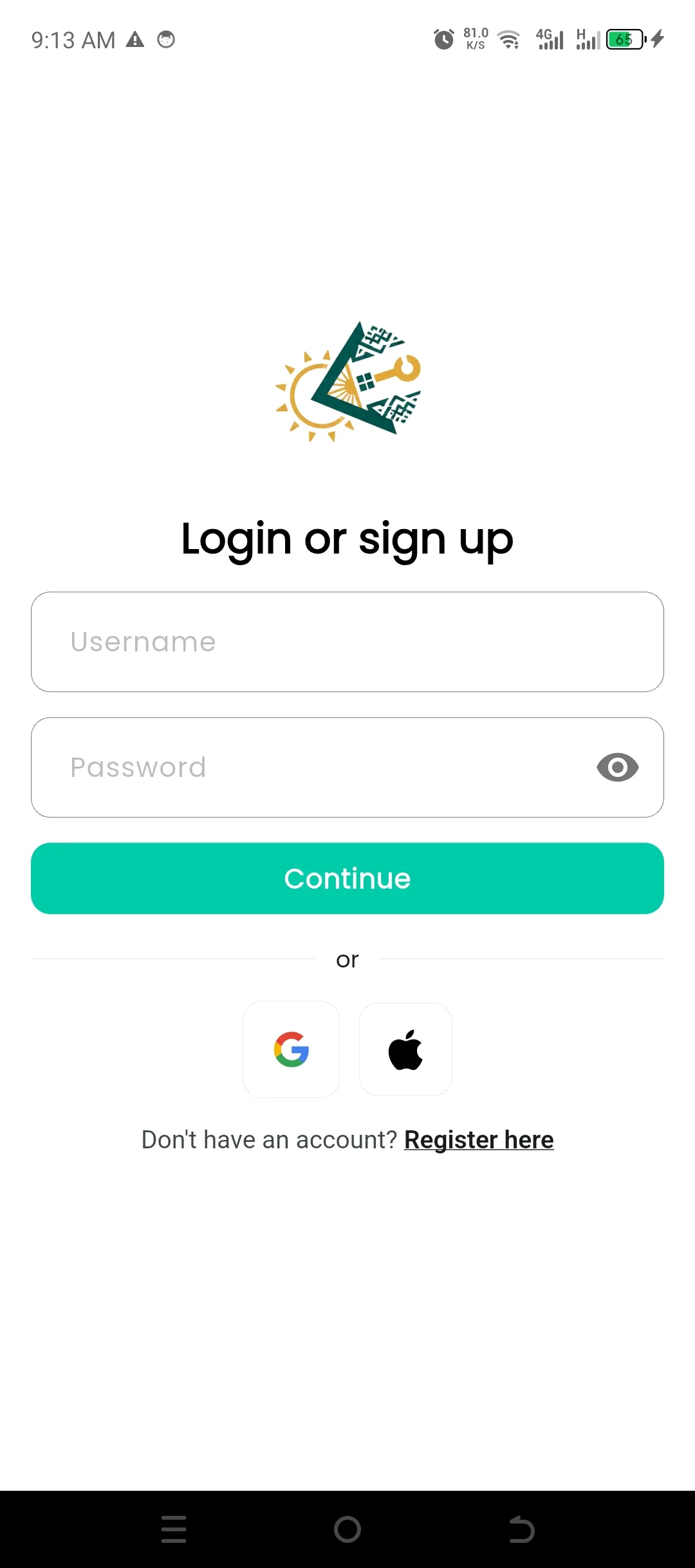Show password with the eye icon
This screenshot has height=1568, width=695.
coord(618,767)
